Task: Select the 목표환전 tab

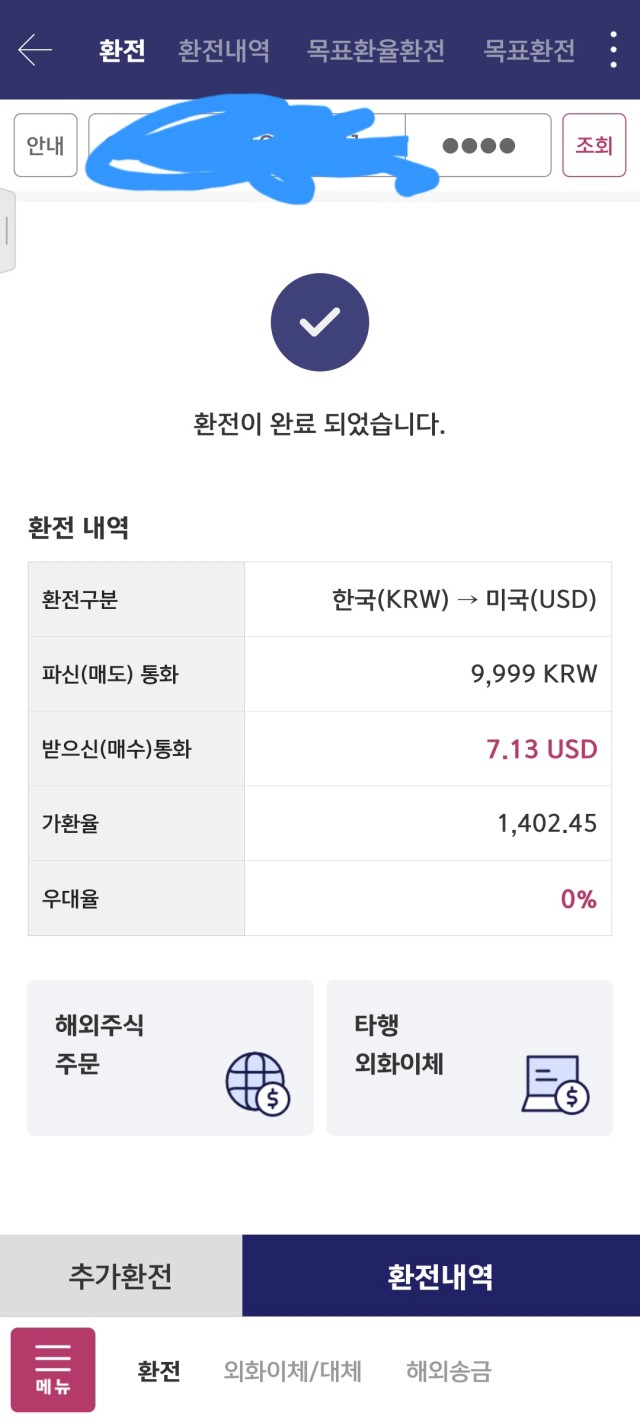Action: click(x=529, y=50)
